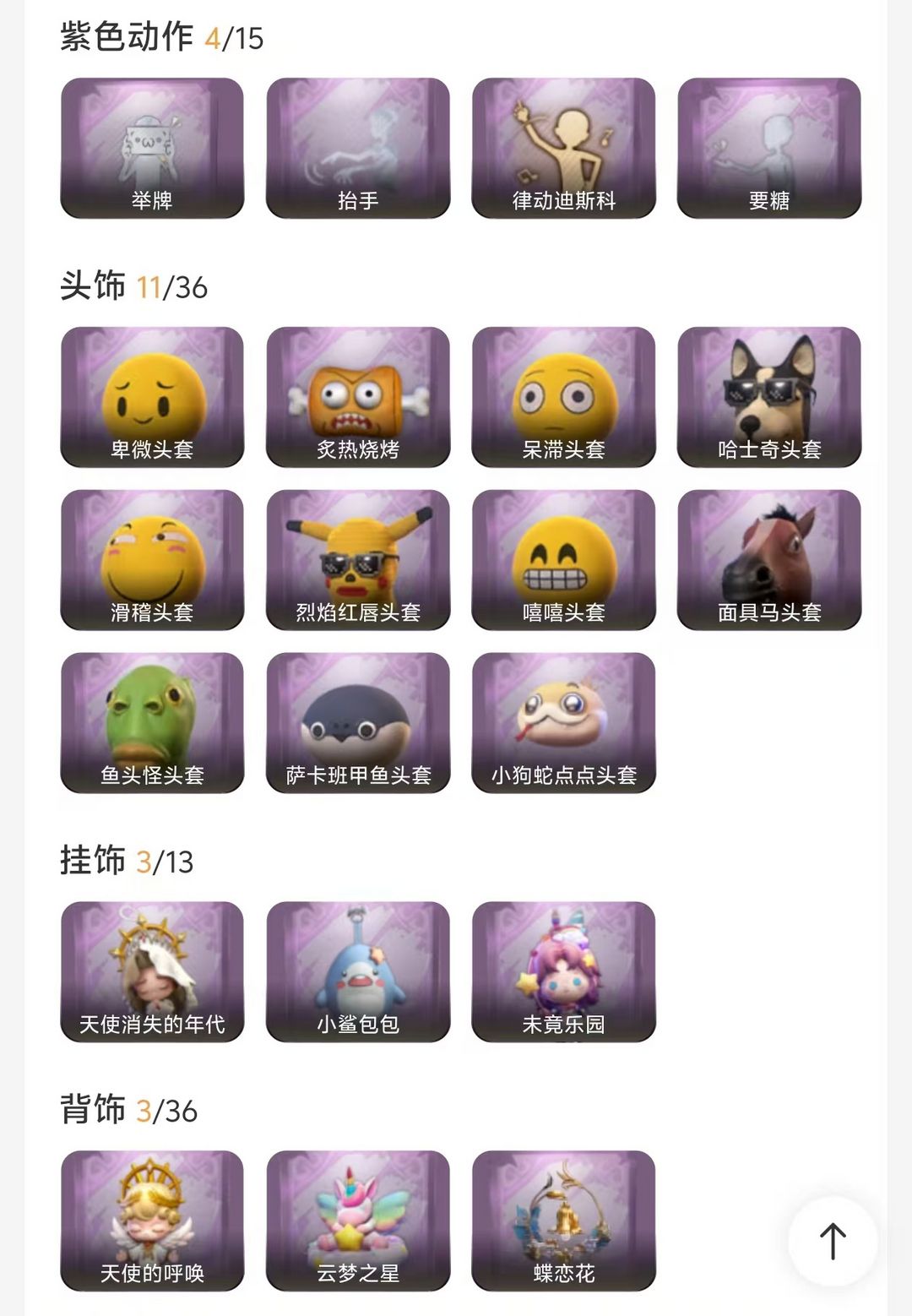View the 天使消失的年代 pendant
912x1316 pixels.
point(152,971)
